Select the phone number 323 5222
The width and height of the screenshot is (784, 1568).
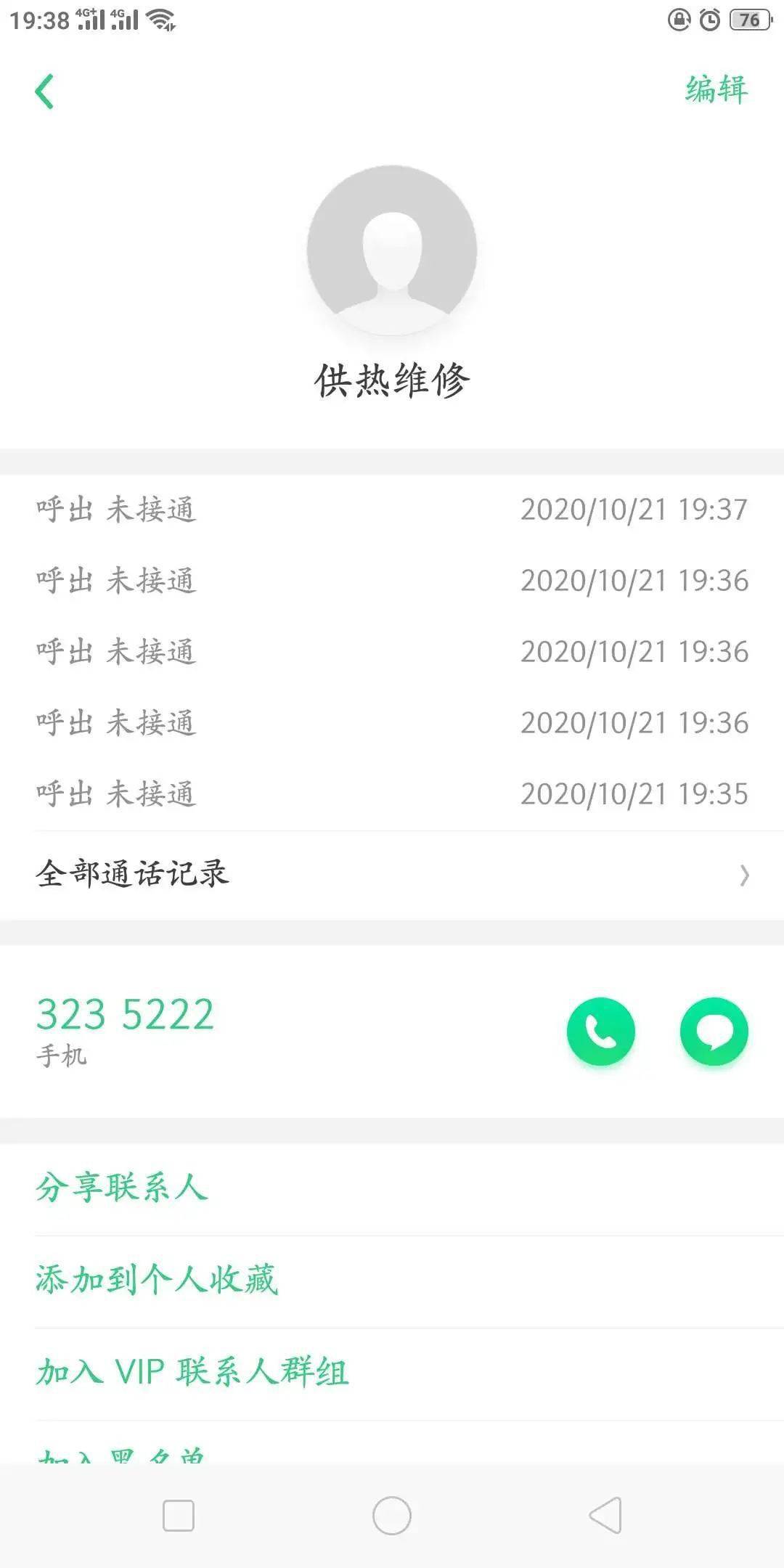[x=125, y=1014]
